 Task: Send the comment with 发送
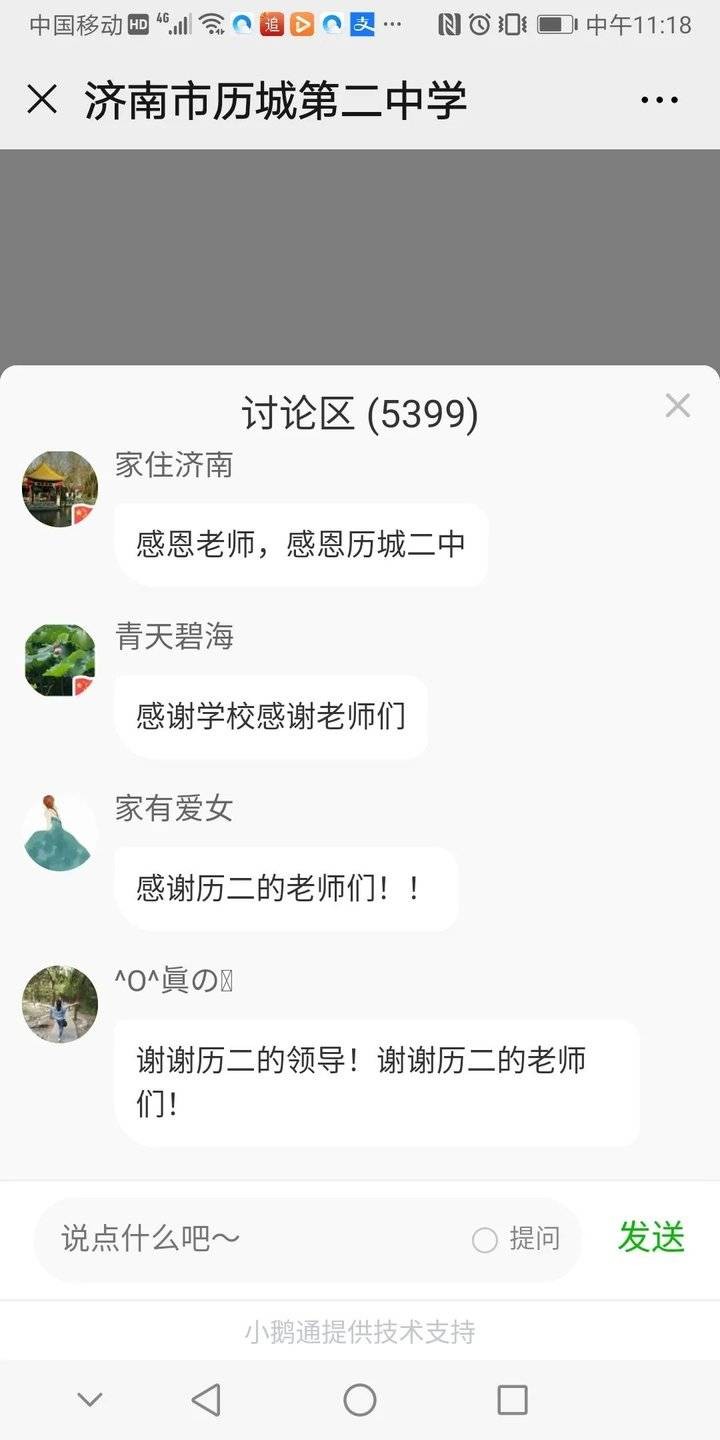pos(651,1237)
